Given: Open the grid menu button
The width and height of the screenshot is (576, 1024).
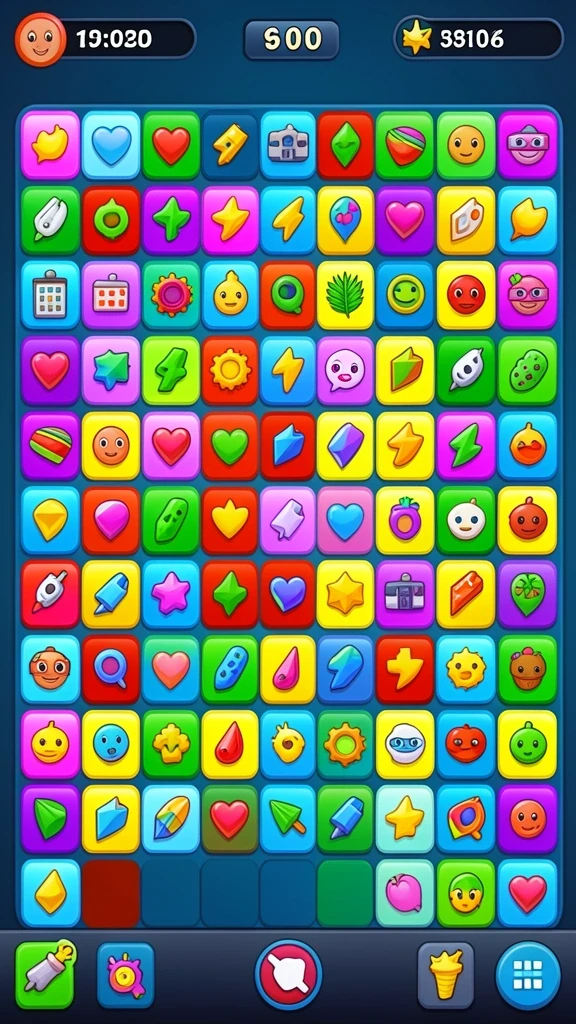Looking at the screenshot, I should (528, 976).
